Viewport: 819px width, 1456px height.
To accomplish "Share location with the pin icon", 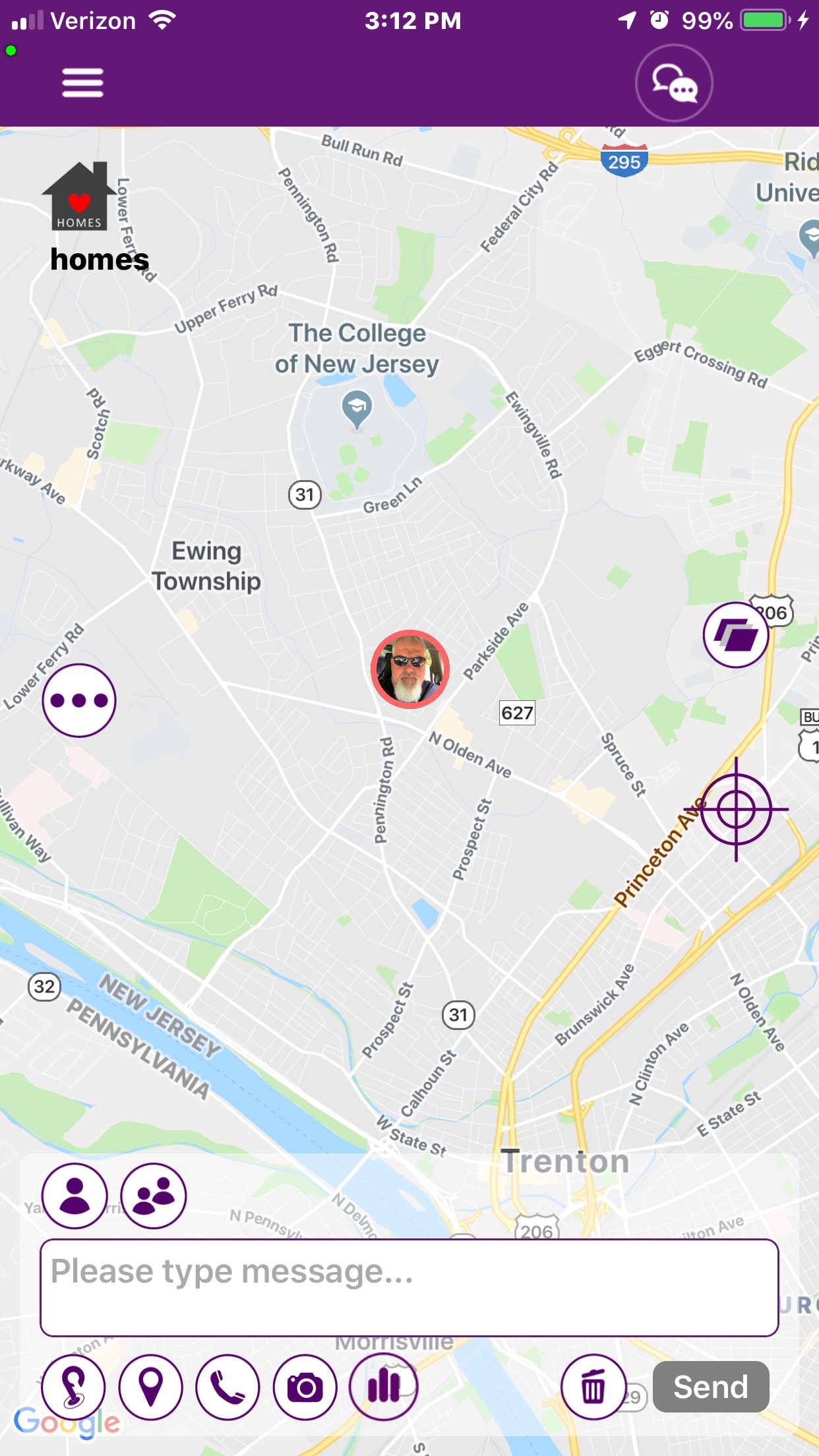I will point(151,1387).
